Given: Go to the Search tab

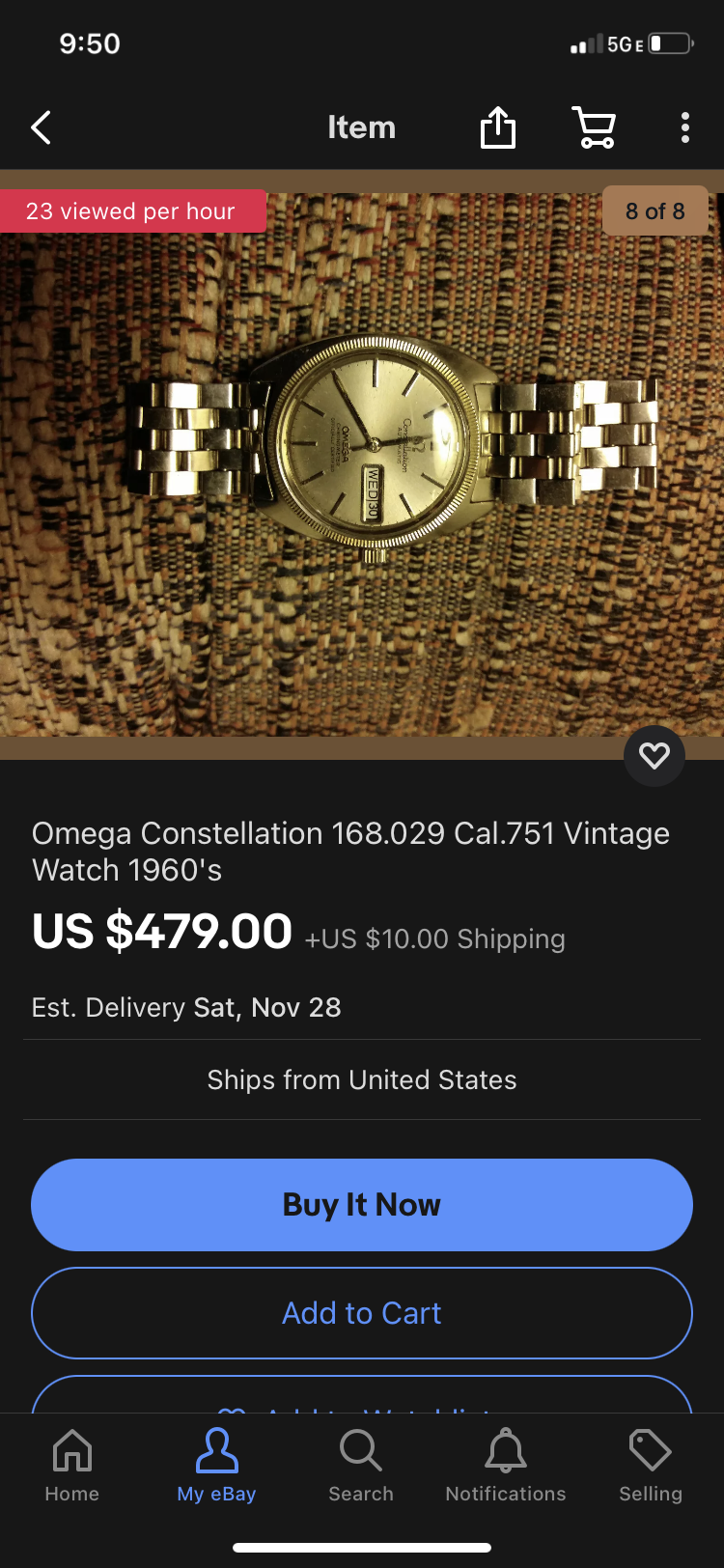Looking at the screenshot, I should point(361,1466).
